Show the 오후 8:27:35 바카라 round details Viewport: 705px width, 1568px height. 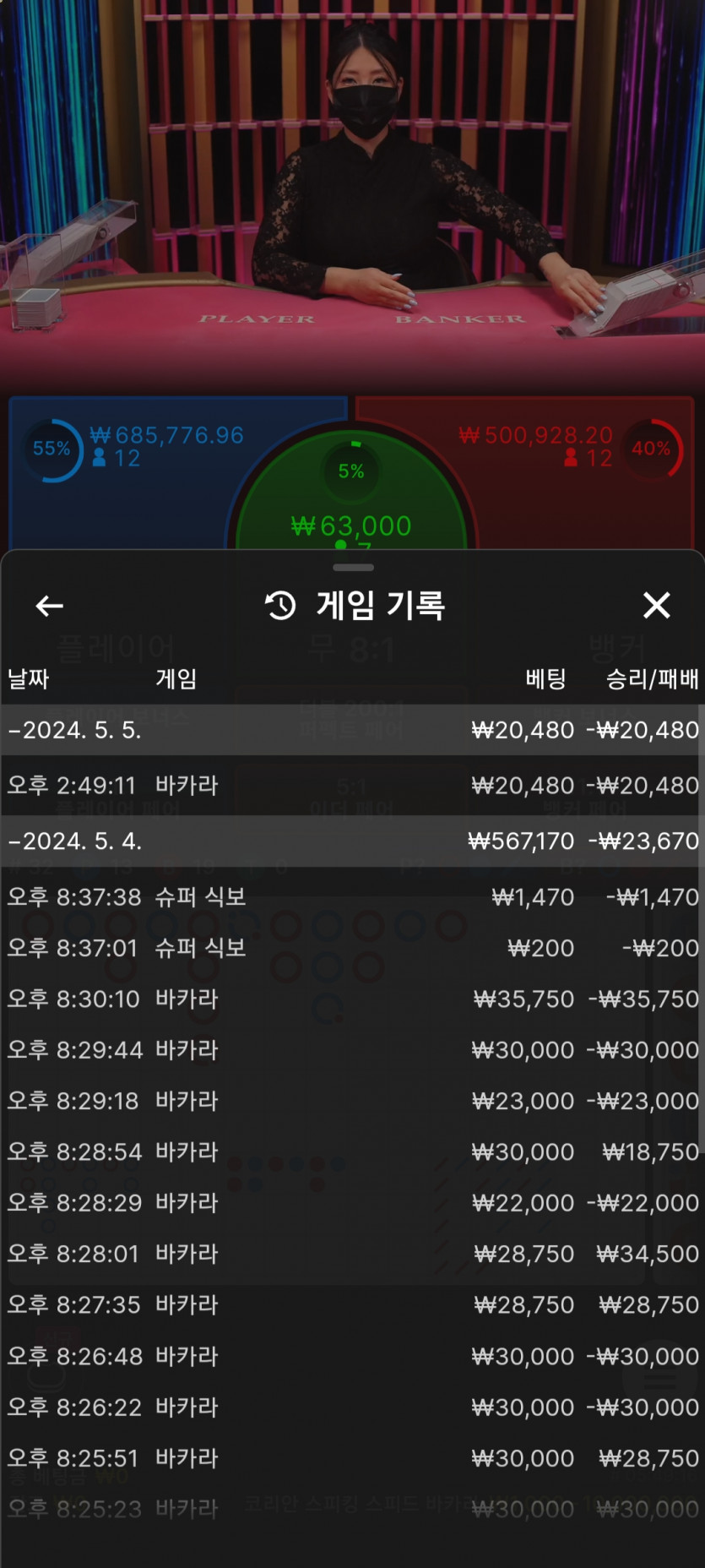point(352,1304)
